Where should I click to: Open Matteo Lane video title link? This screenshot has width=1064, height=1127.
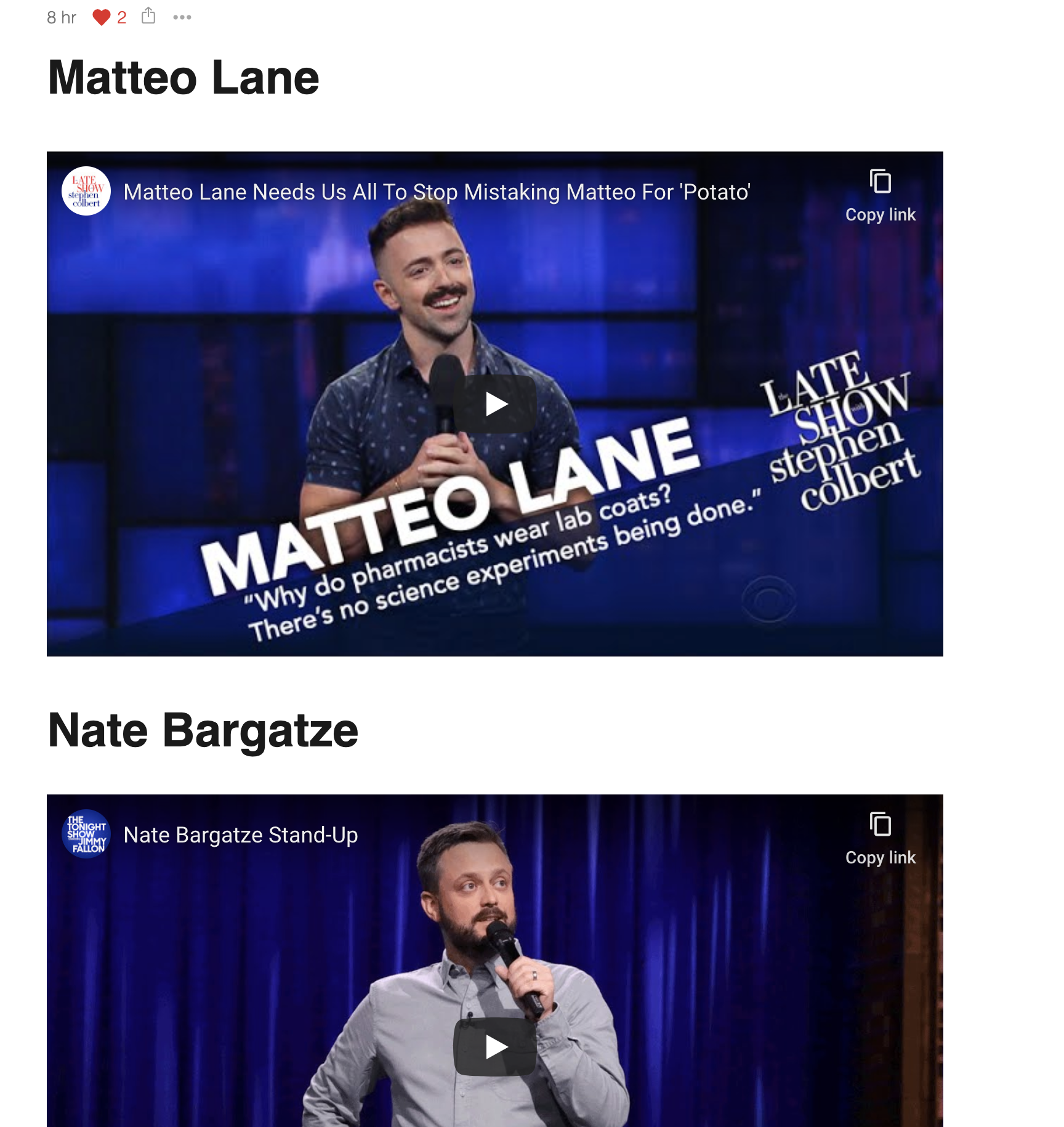(x=437, y=192)
